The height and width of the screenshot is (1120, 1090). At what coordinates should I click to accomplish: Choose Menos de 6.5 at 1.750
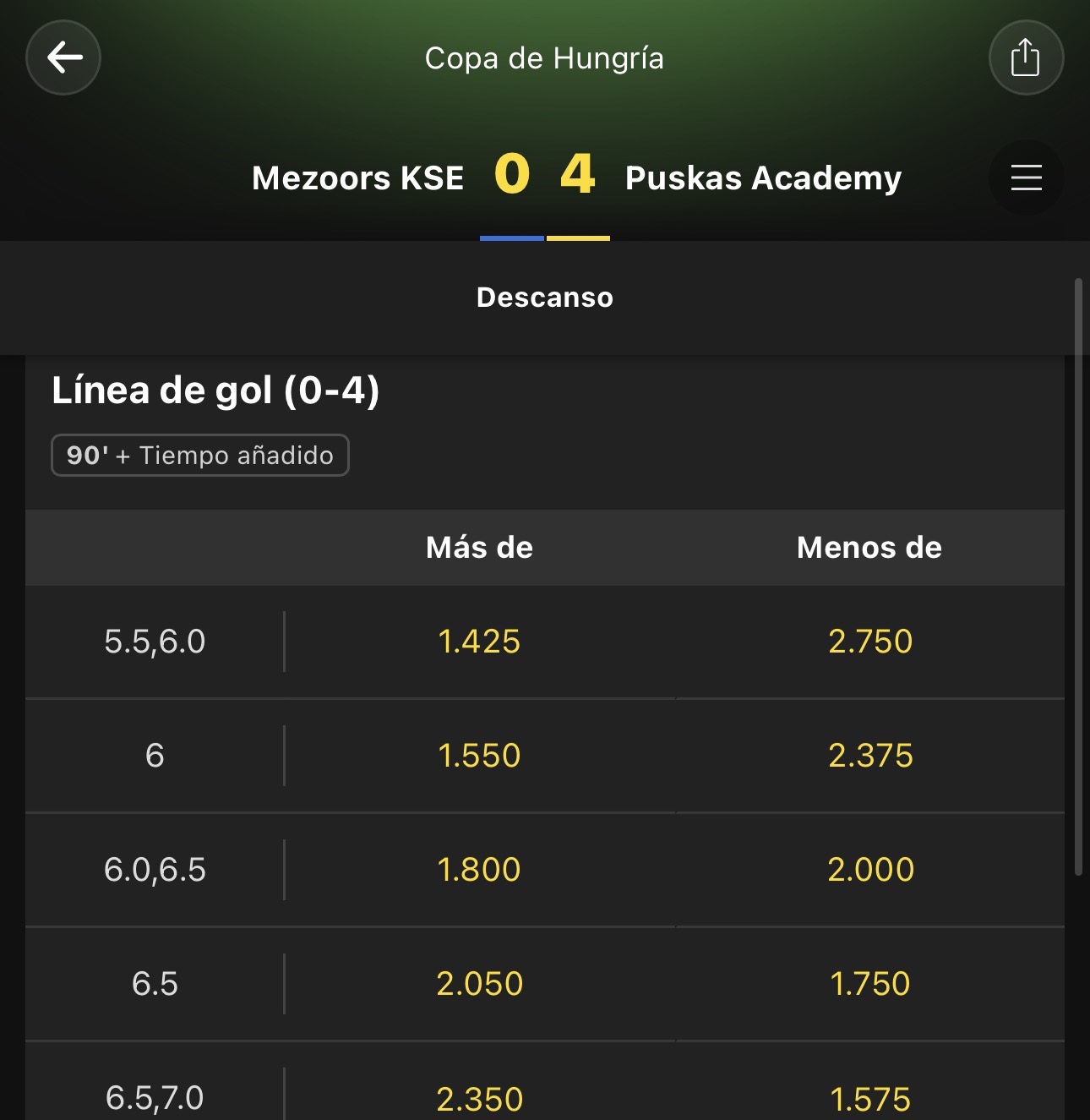(x=870, y=984)
